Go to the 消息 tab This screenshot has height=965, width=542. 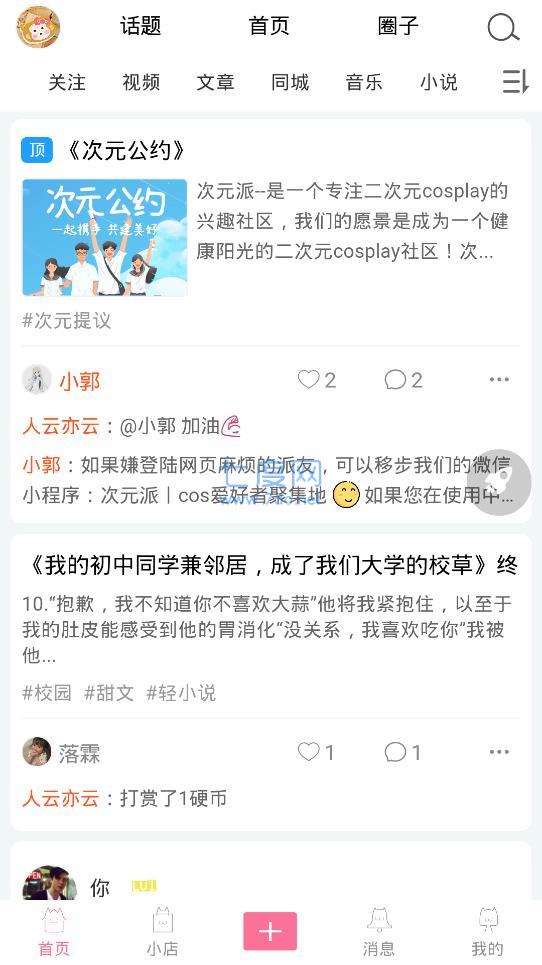(x=379, y=932)
